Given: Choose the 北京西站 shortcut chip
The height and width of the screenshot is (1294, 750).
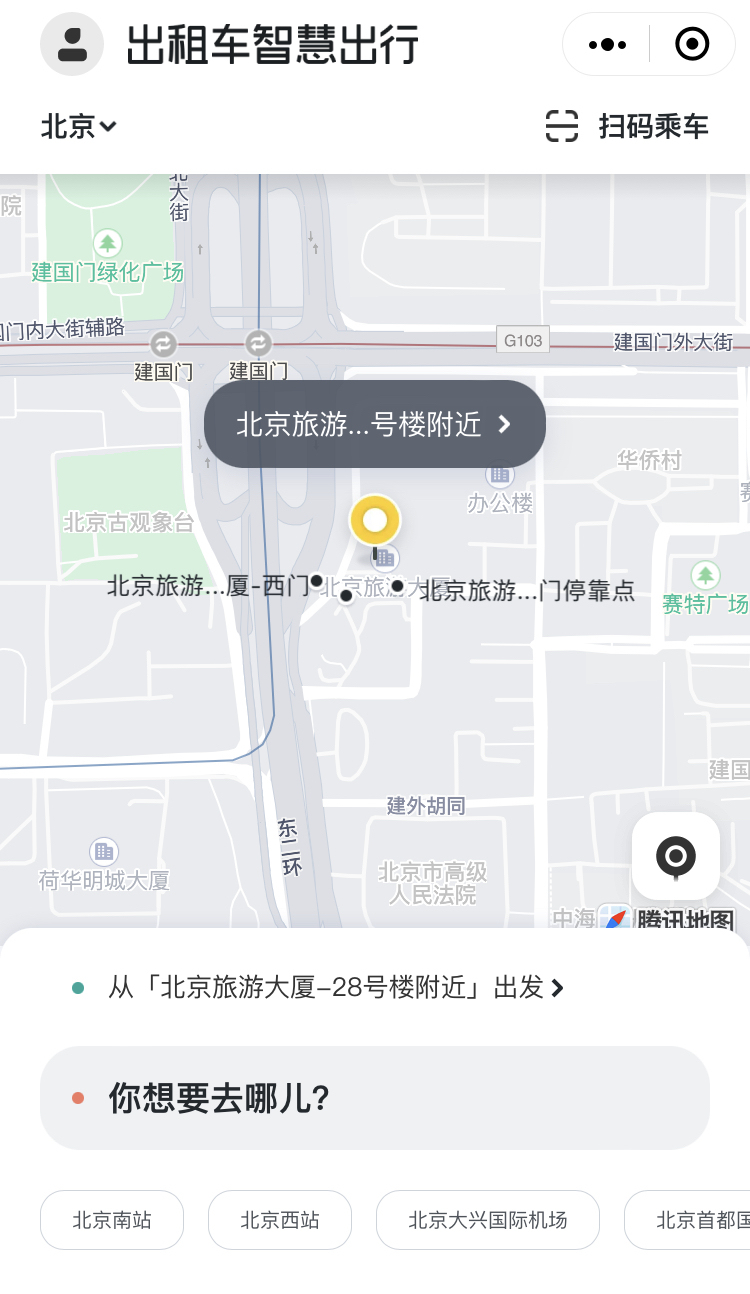Looking at the screenshot, I should tap(280, 1220).
